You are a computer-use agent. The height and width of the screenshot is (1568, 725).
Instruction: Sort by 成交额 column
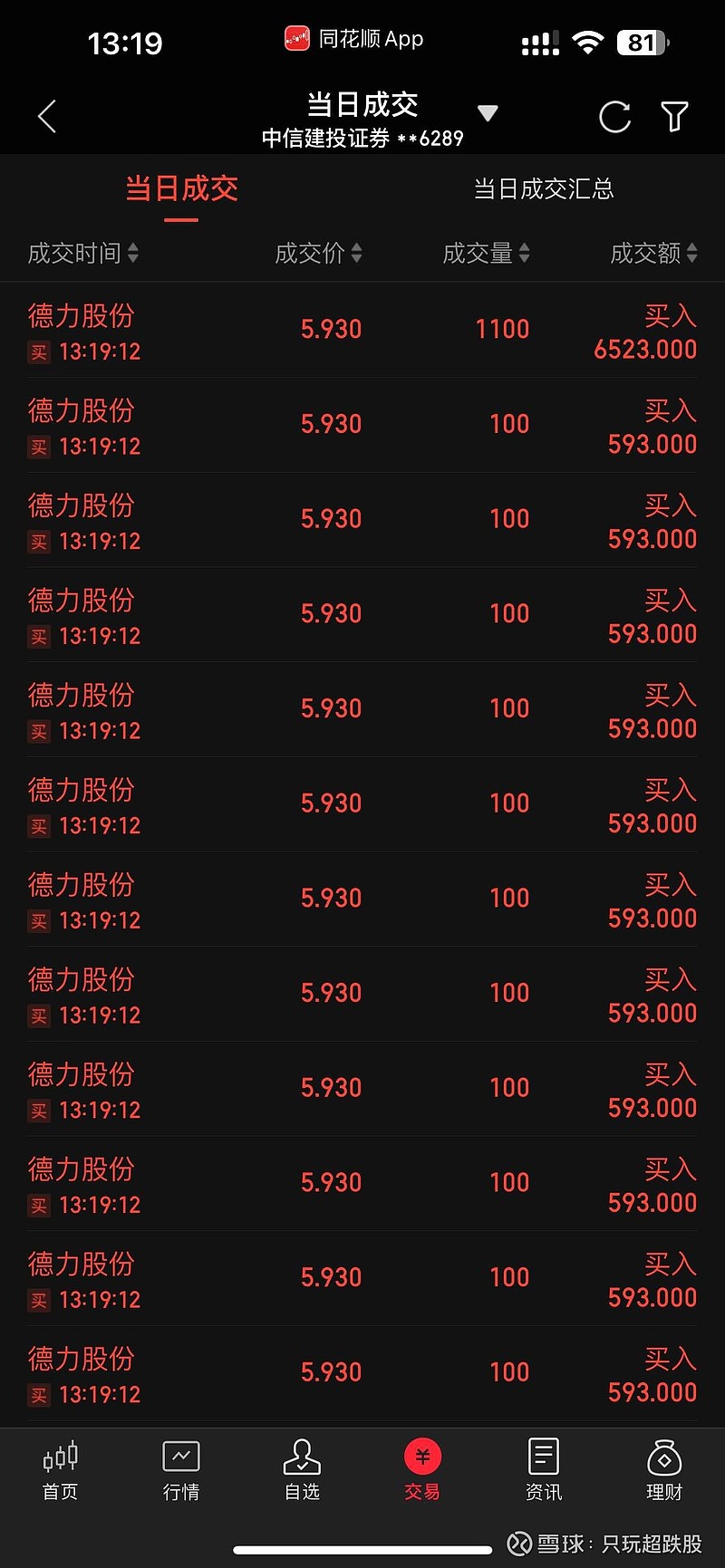tap(653, 254)
